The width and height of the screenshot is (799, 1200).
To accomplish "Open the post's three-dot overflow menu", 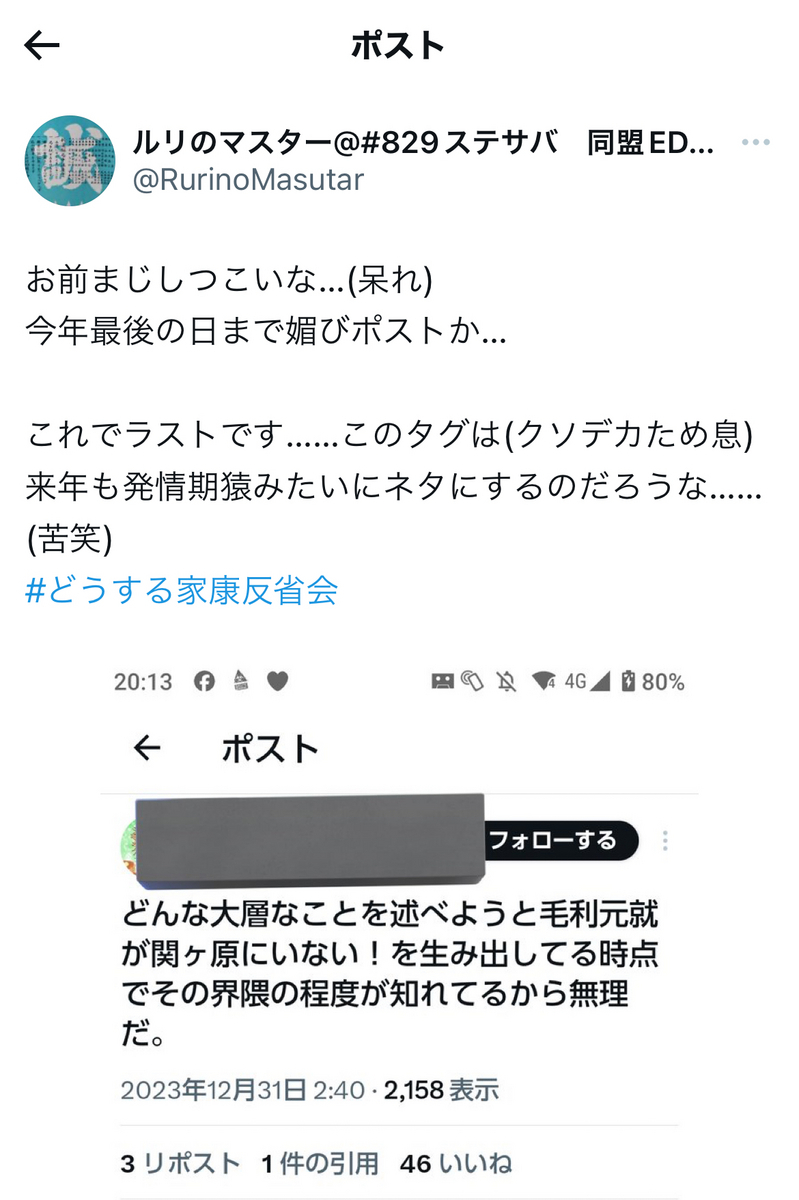I will tap(755, 143).
